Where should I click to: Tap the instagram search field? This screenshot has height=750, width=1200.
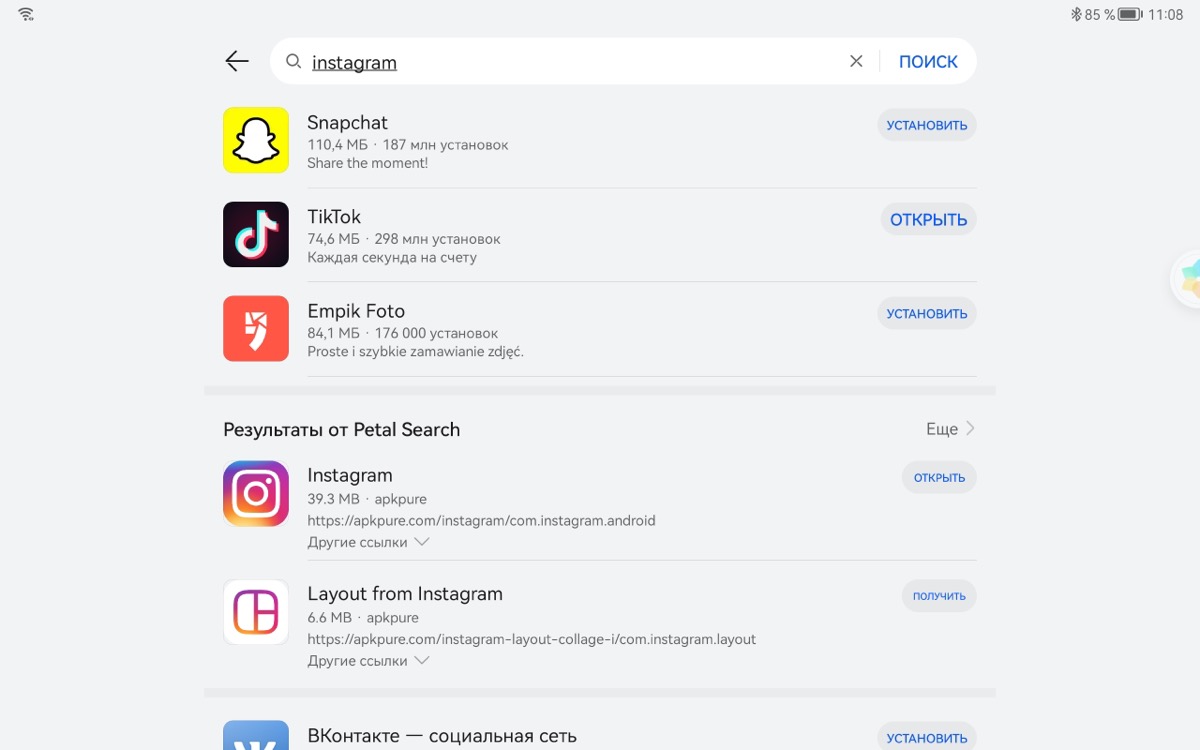(570, 62)
